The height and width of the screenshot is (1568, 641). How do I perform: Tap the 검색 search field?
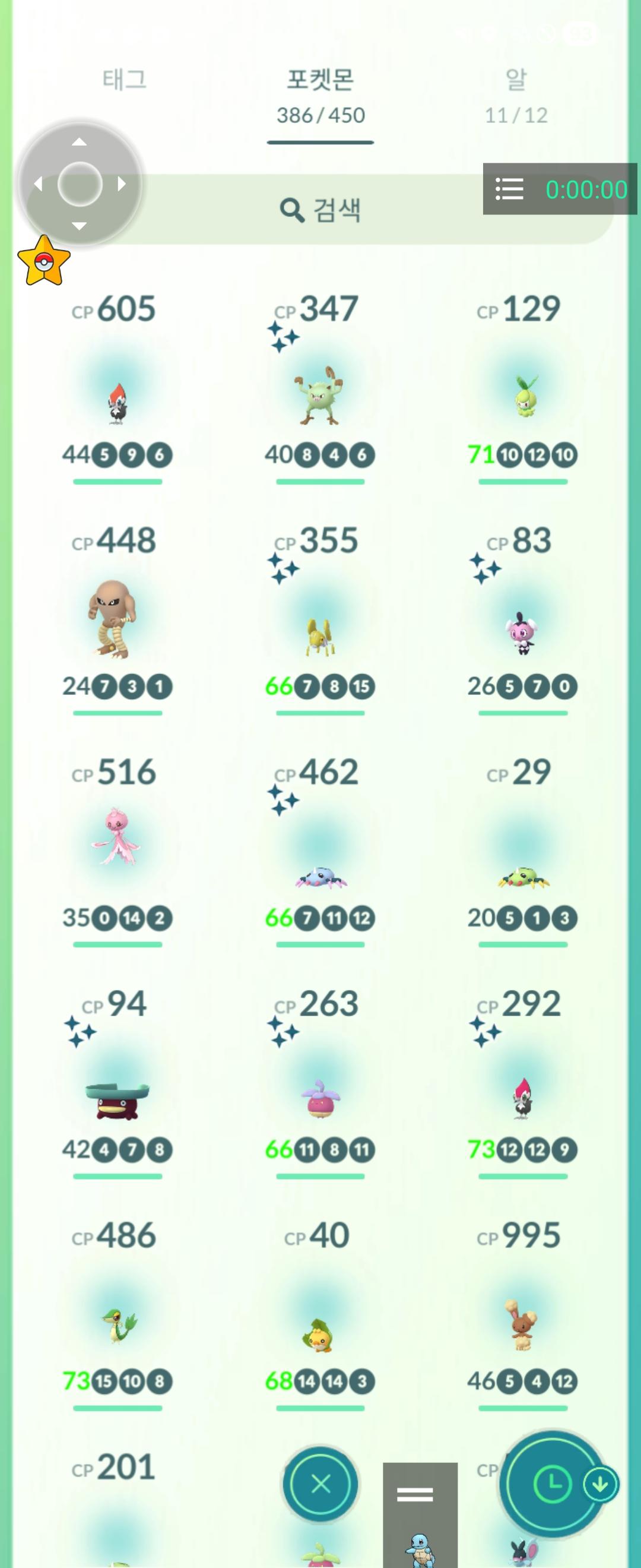click(x=320, y=210)
